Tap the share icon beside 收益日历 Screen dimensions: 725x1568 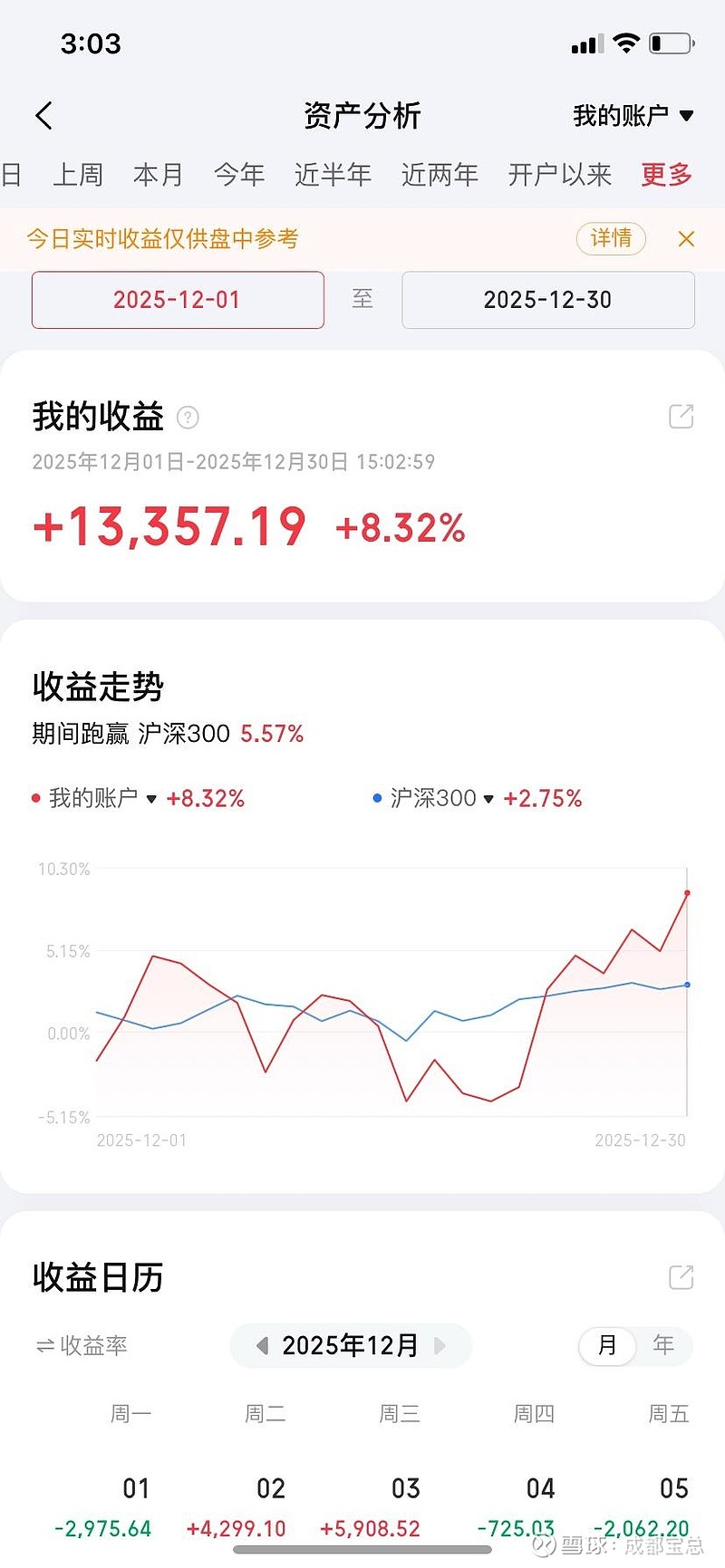pos(681,1276)
